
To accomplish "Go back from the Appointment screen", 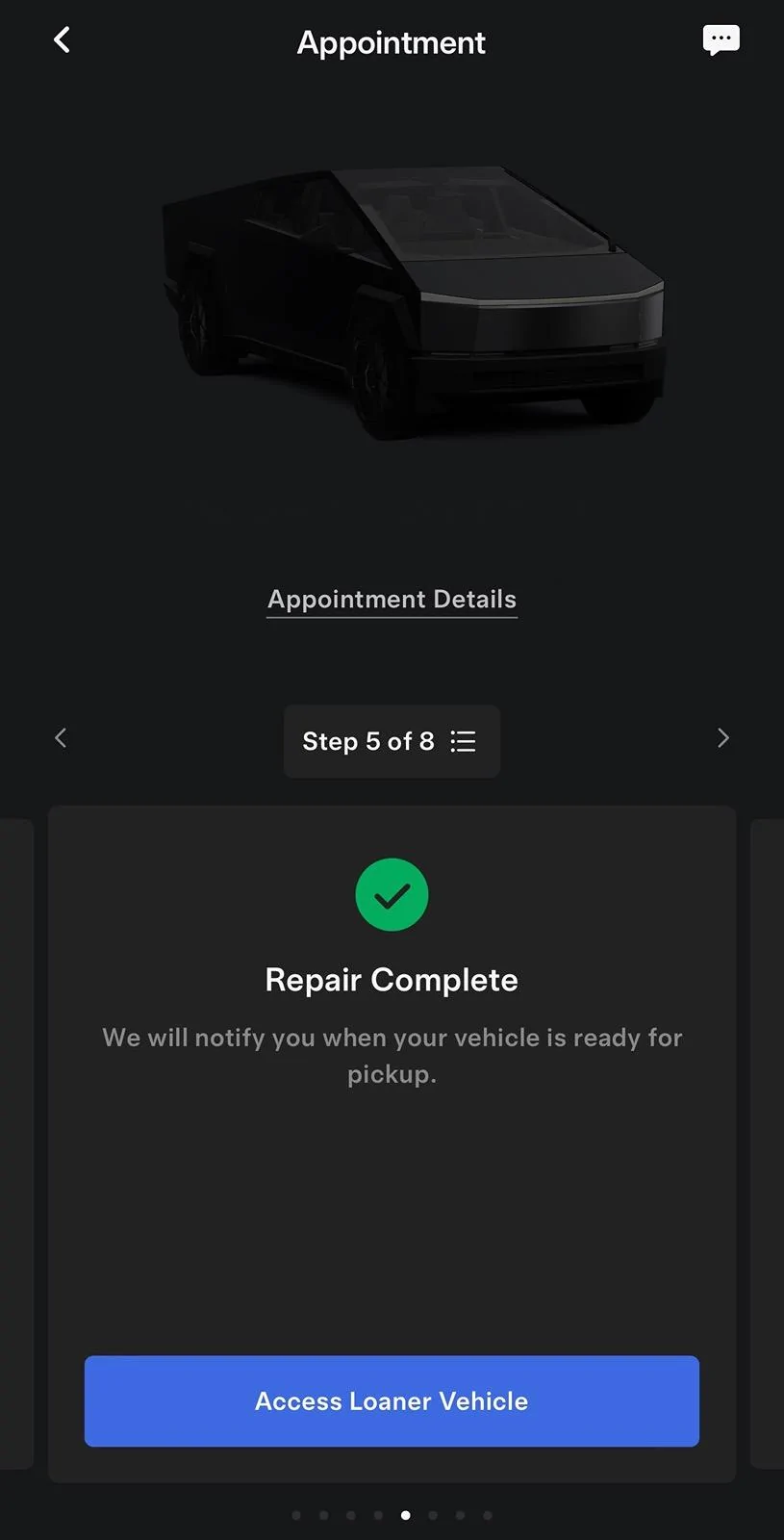I will point(62,40).
